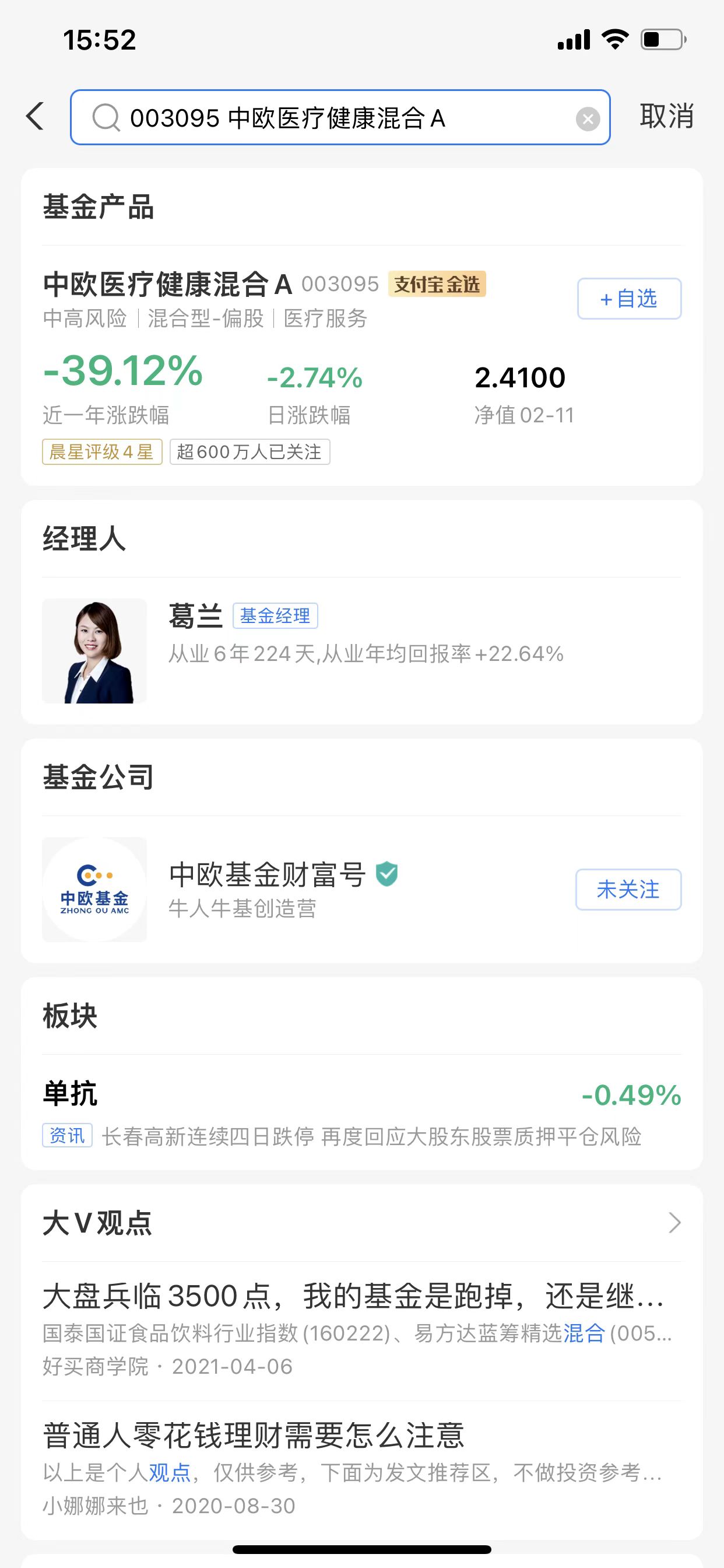The height and width of the screenshot is (1568, 724).
Task: Open fund manager 葛兰's profile
Action: [196, 616]
